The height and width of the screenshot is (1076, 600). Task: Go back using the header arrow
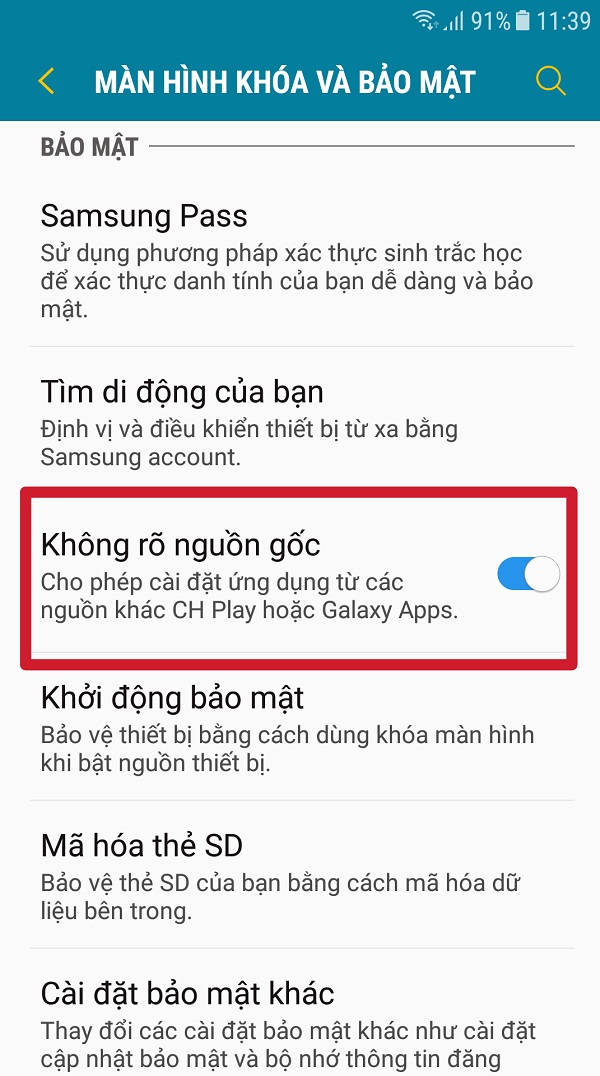(46, 81)
